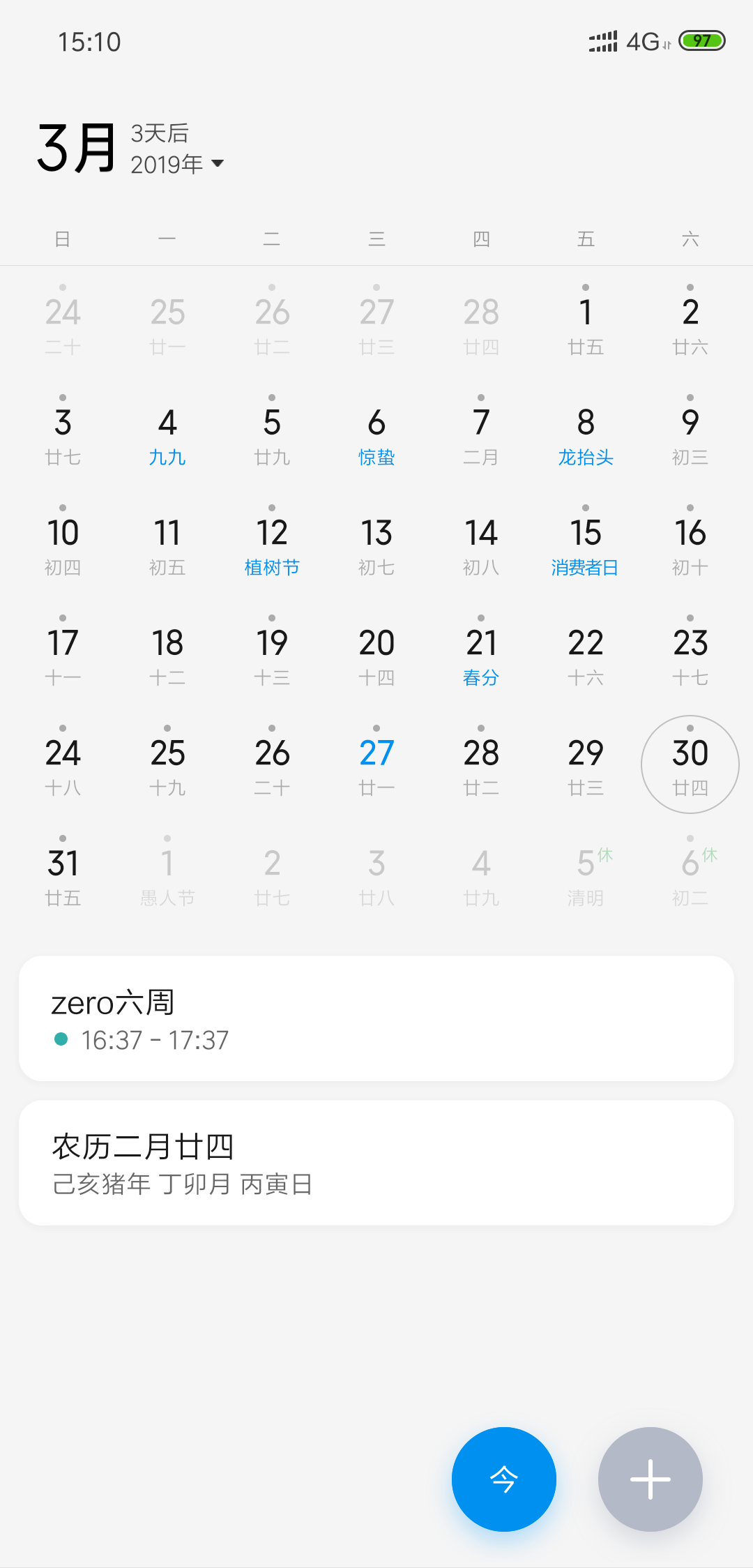Select March 23 十七
Viewport: 753px width, 1568px height.
pos(690,654)
